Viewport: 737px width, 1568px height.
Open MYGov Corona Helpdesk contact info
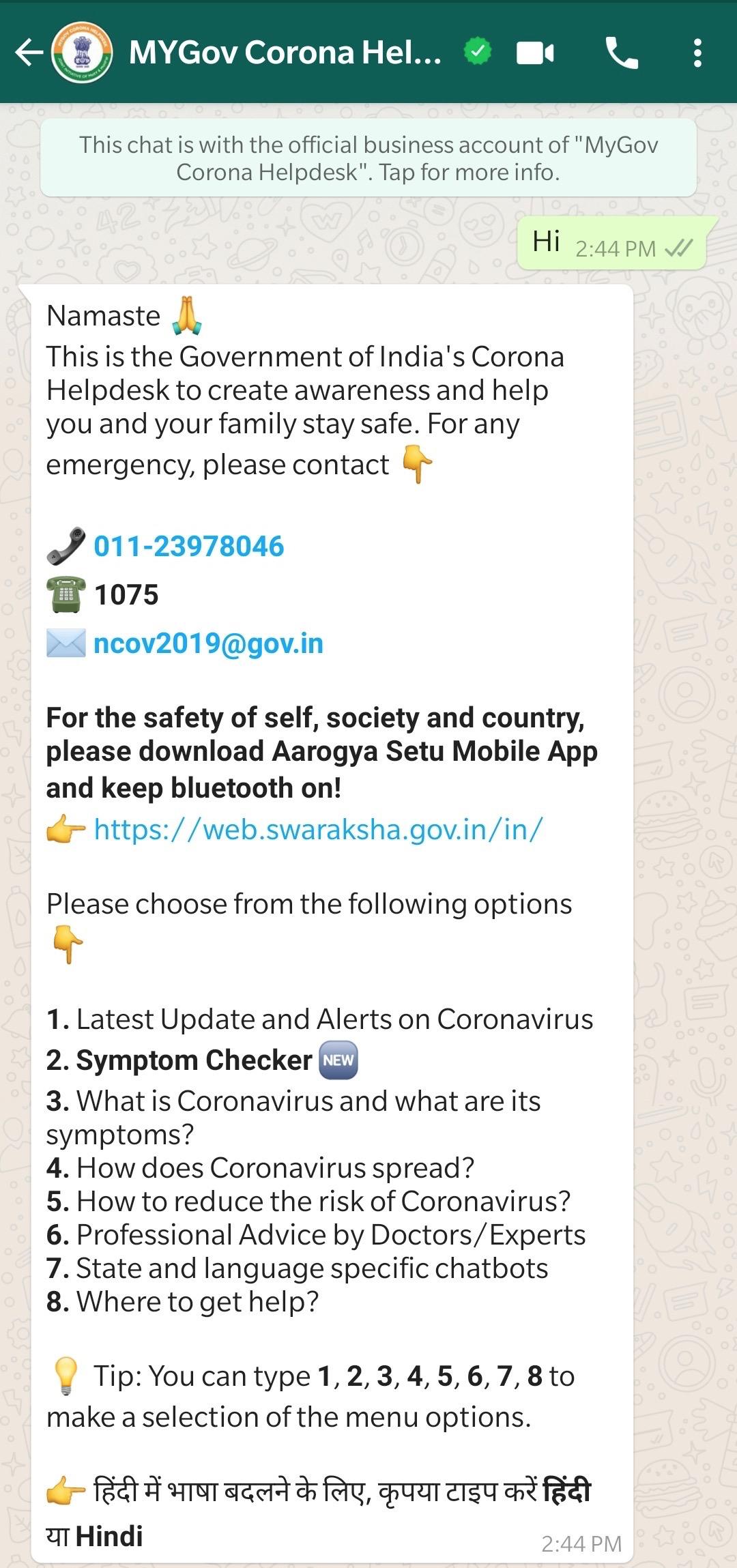point(285,53)
